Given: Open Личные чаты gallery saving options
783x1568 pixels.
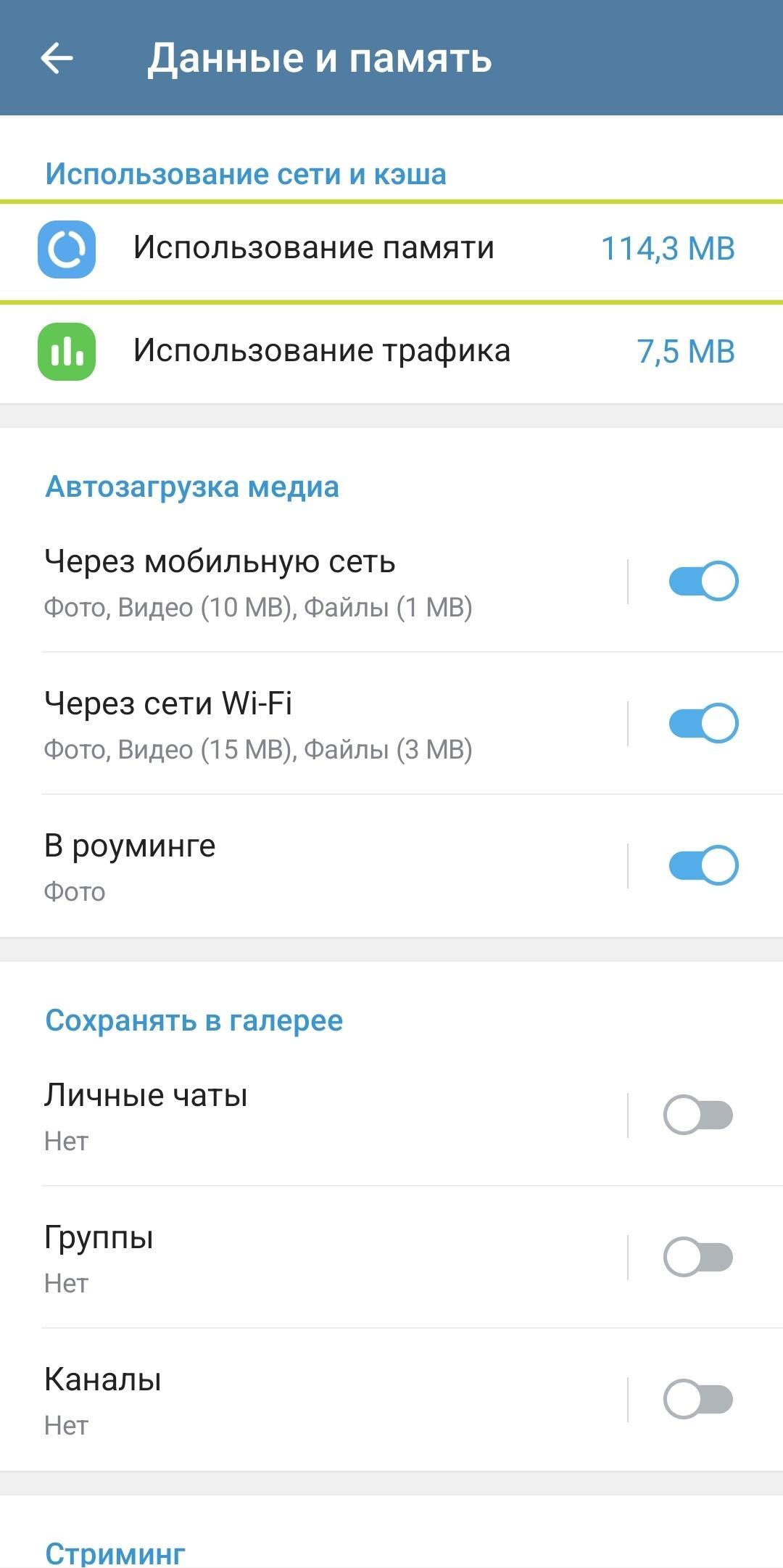Looking at the screenshot, I should click(x=313, y=1115).
